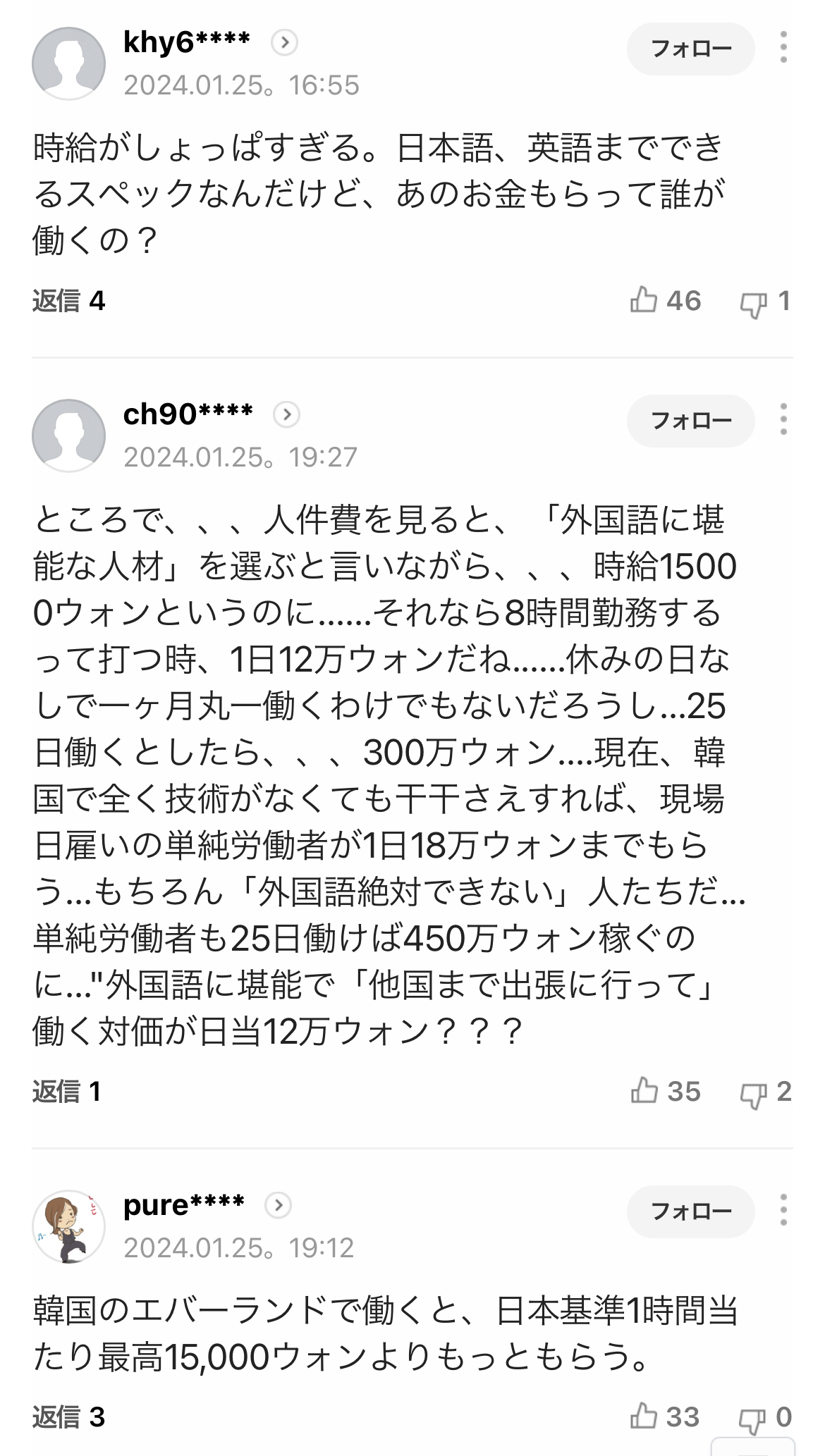Tap pure**** avatar picture

[x=68, y=1227]
